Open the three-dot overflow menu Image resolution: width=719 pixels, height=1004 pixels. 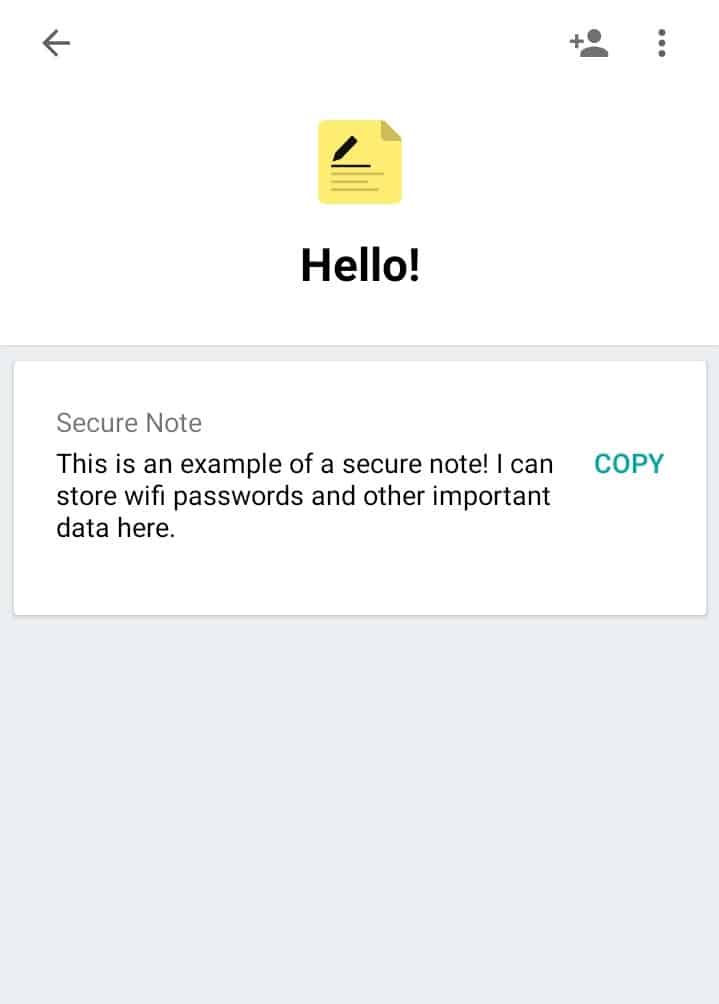(x=661, y=43)
